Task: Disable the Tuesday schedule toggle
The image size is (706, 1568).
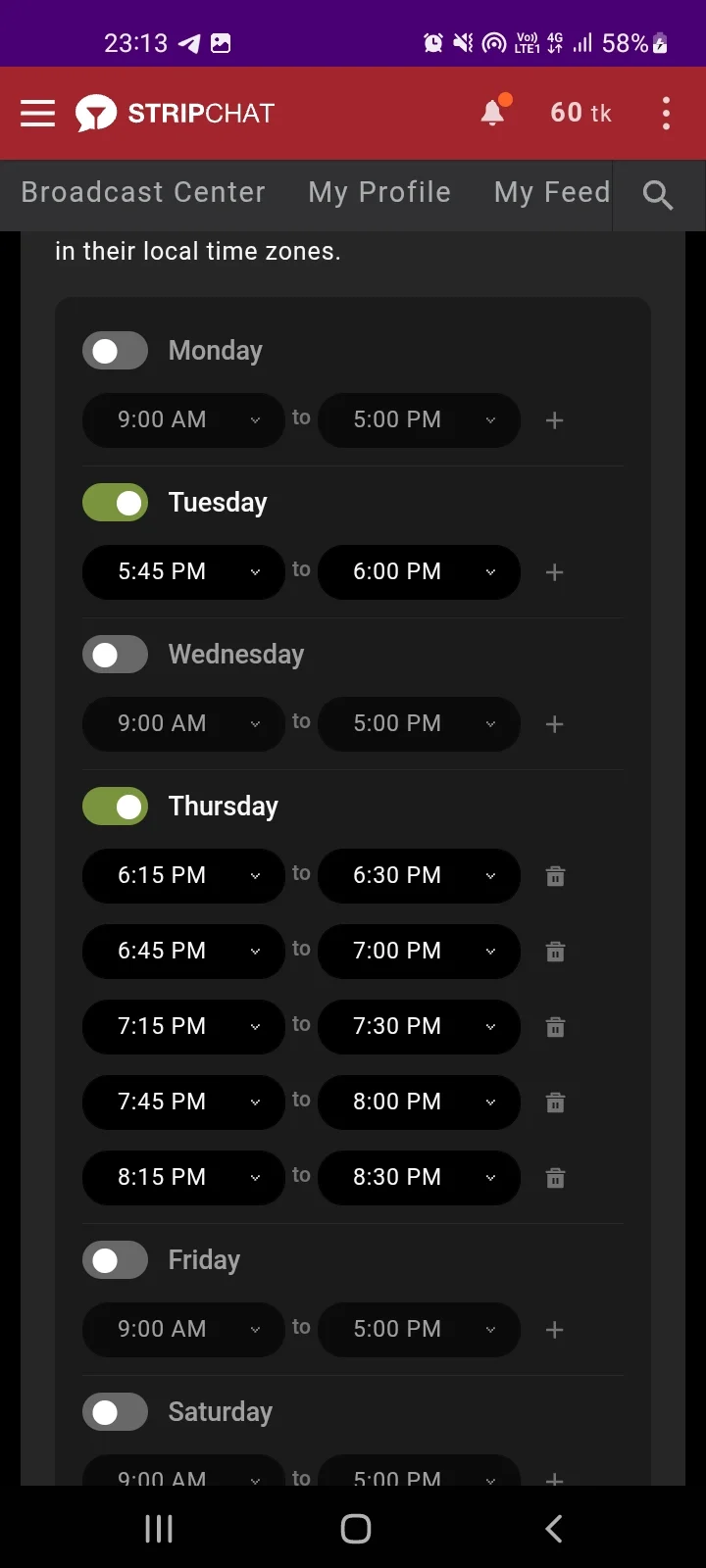Action: coord(116,503)
